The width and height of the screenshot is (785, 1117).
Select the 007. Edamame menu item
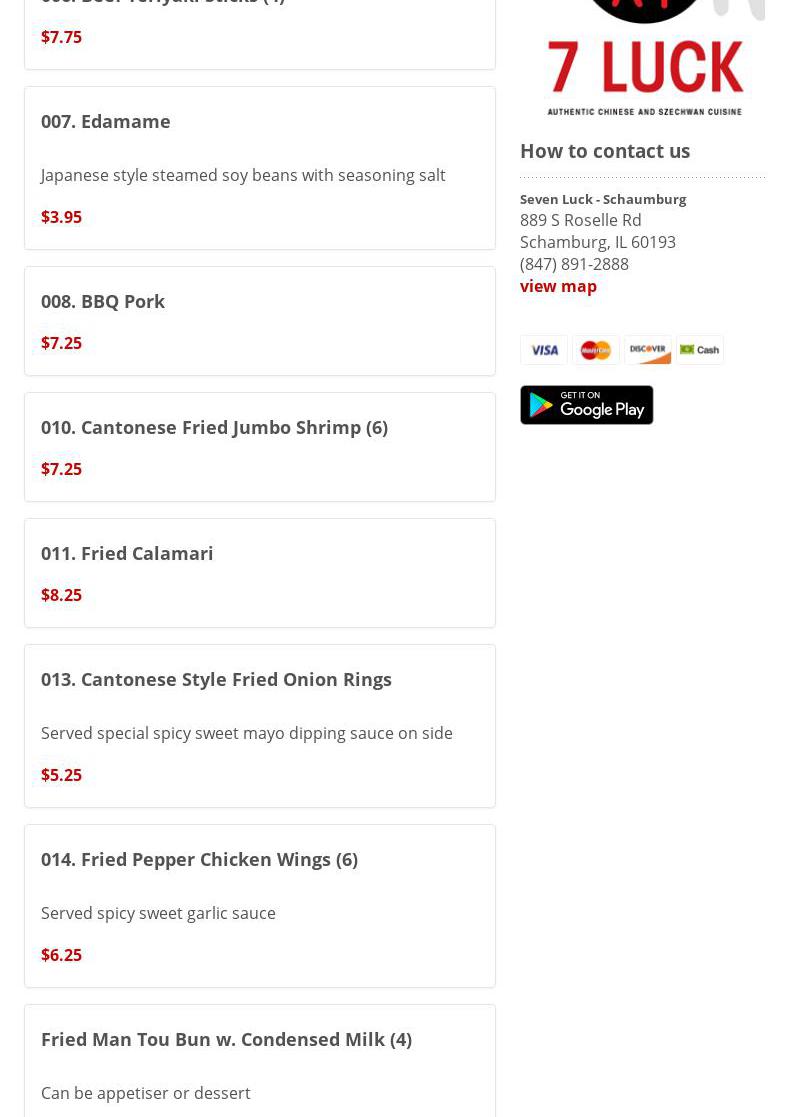(x=106, y=122)
